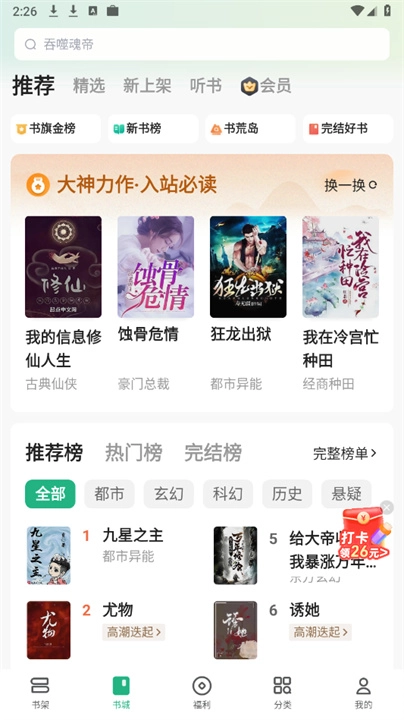
Task: Open the 听书 tab
Action: pos(206,86)
